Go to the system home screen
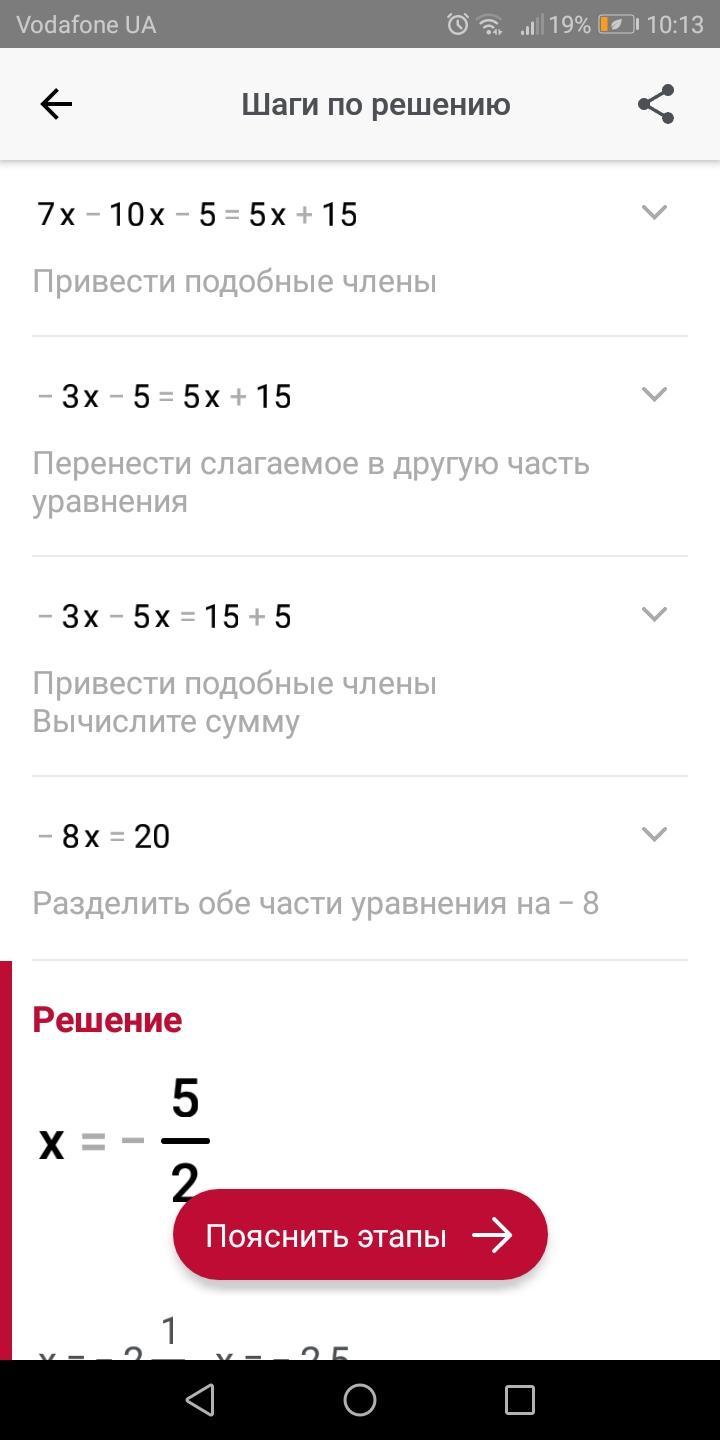Screen dimensions: 720x1440 [360, 1400]
